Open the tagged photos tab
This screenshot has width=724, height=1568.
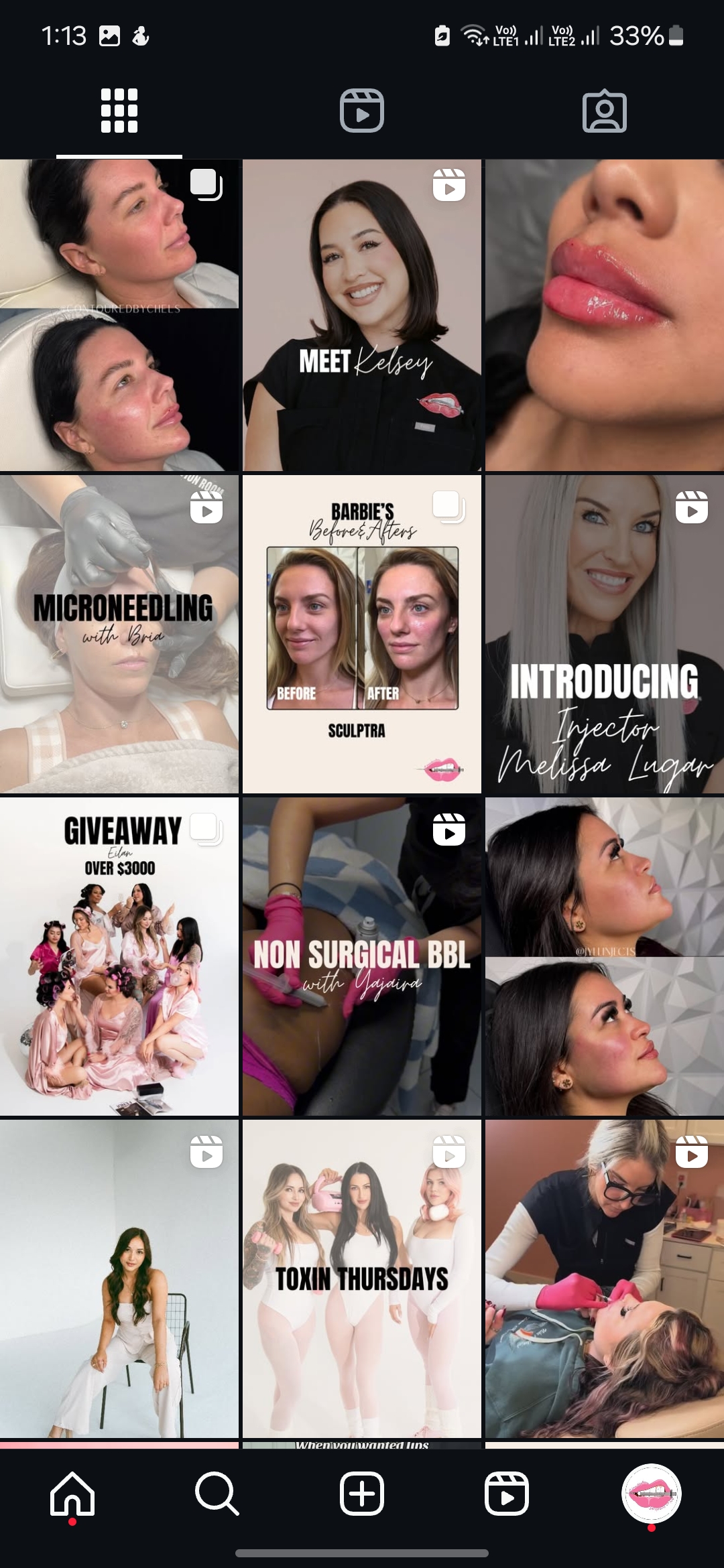coord(605,111)
